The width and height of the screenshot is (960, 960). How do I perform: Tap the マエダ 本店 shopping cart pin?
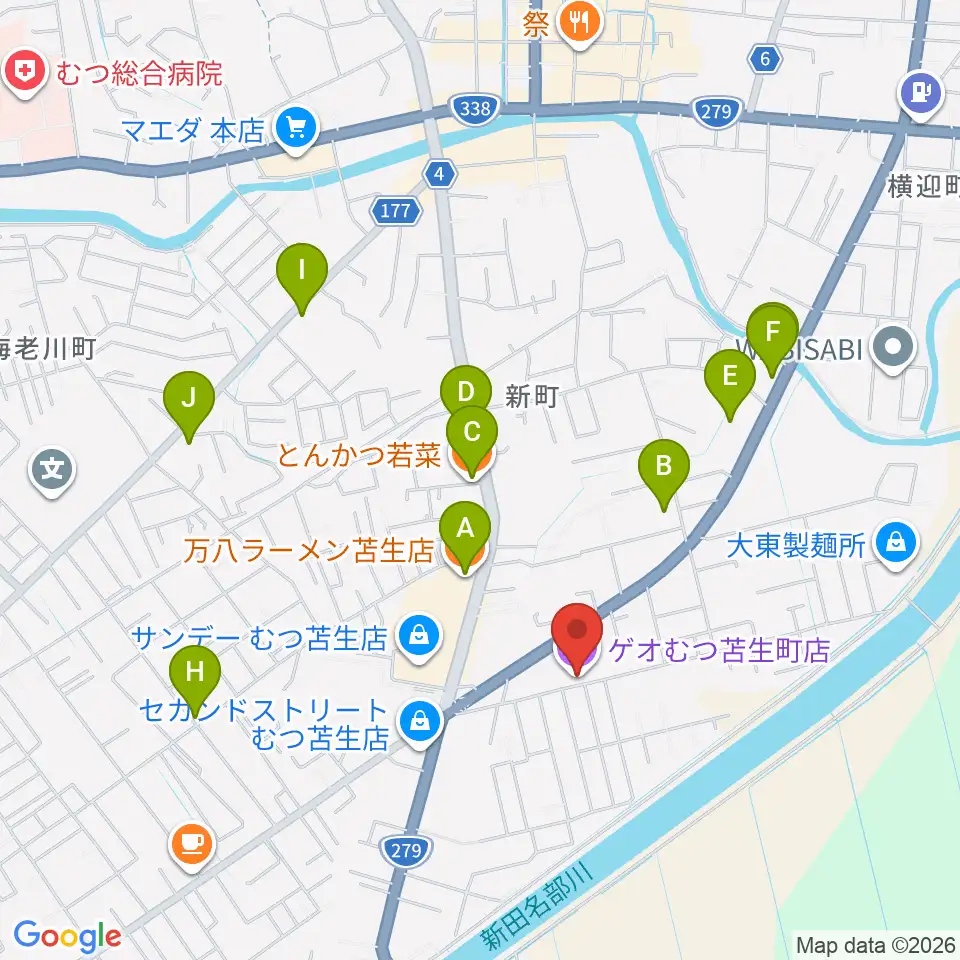pyautogui.click(x=296, y=131)
